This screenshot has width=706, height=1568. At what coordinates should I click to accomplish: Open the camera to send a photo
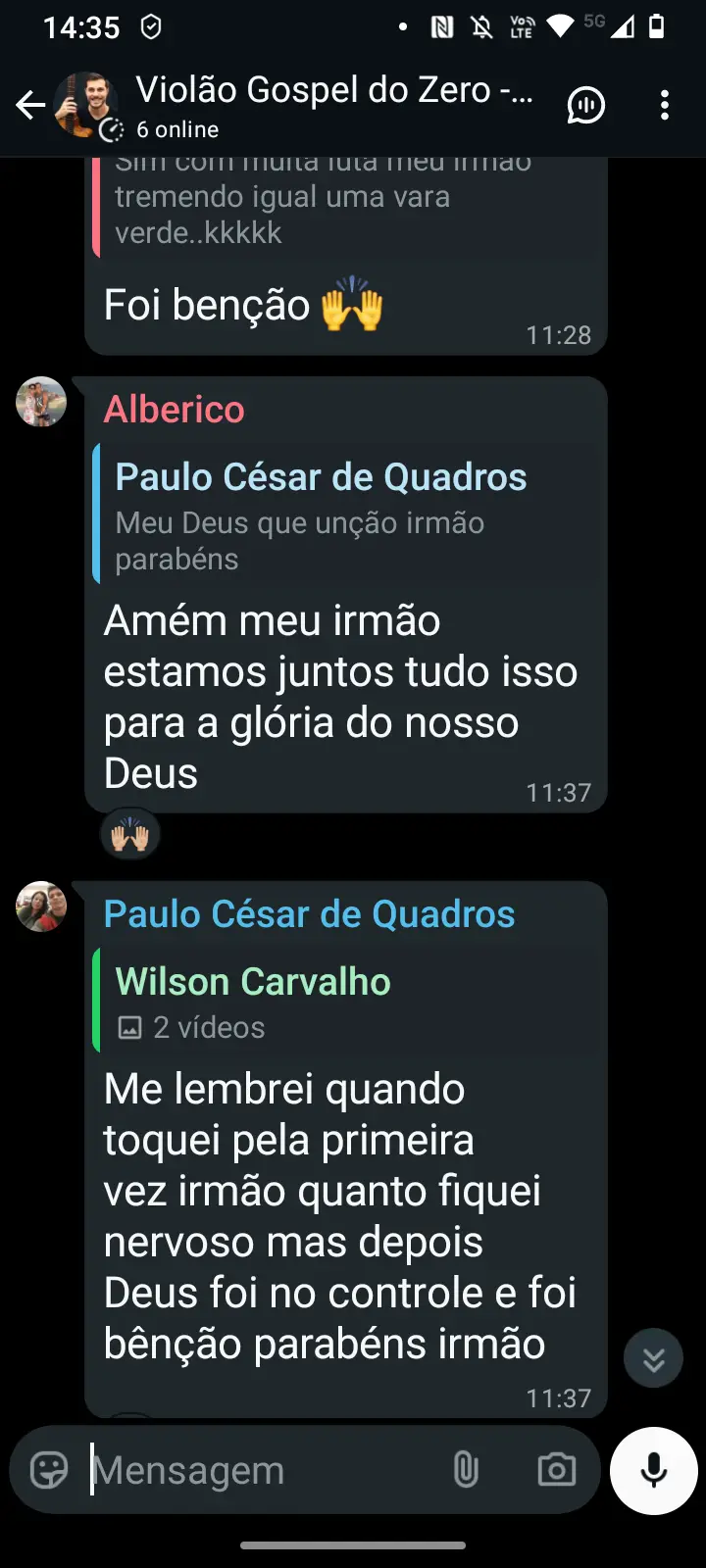coord(556,1470)
